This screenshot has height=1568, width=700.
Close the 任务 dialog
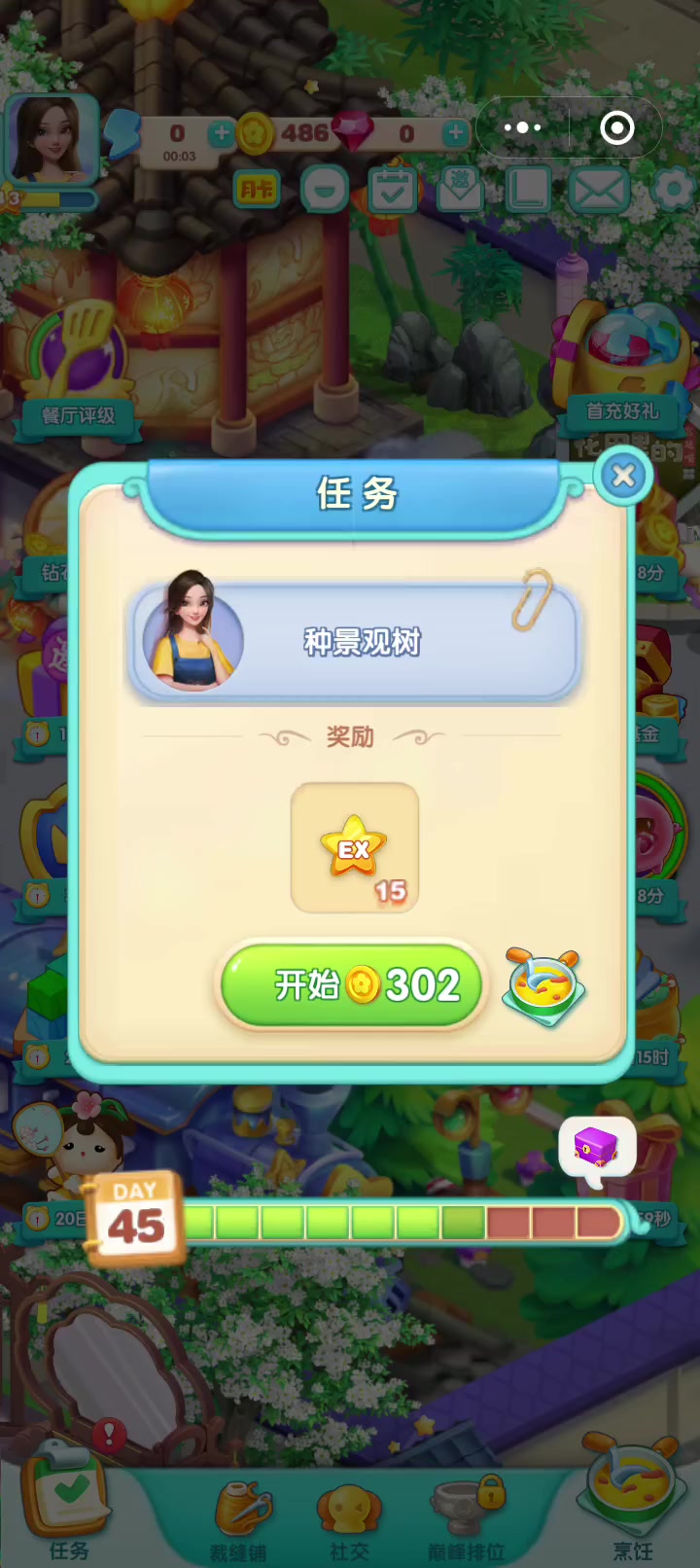623,476
